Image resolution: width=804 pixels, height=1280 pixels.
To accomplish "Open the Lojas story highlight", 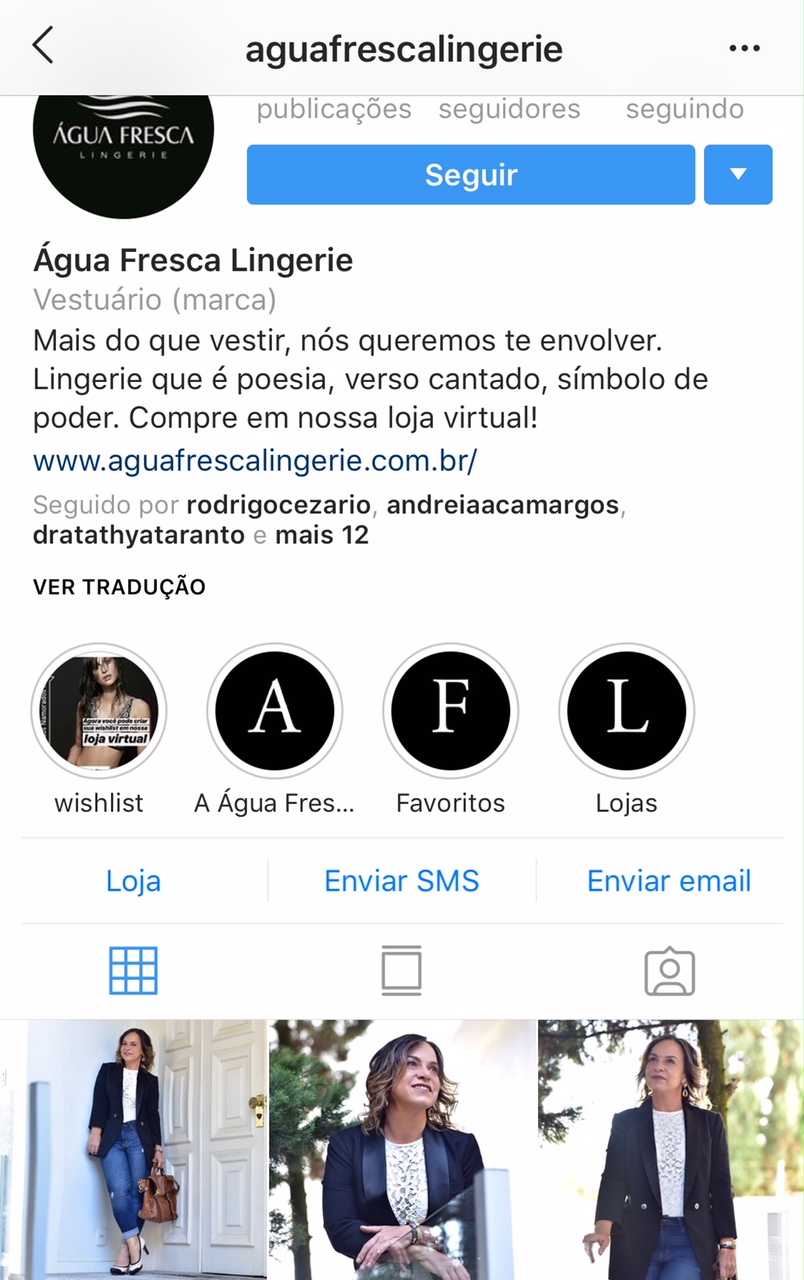I will coord(626,712).
